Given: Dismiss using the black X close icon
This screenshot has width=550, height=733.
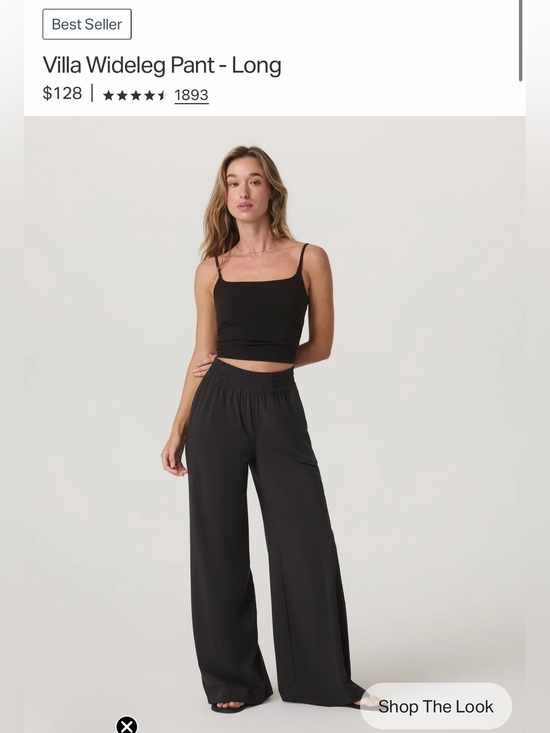Looking at the screenshot, I should [127, 725].
